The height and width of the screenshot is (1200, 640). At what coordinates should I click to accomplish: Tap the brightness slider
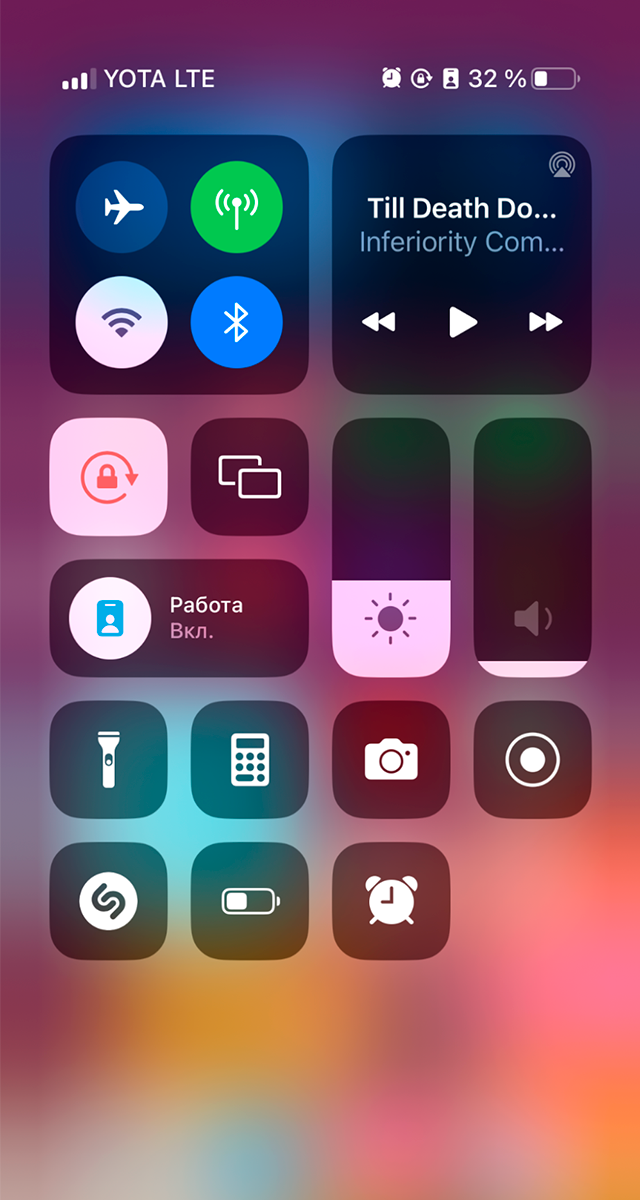click(391, 548)
